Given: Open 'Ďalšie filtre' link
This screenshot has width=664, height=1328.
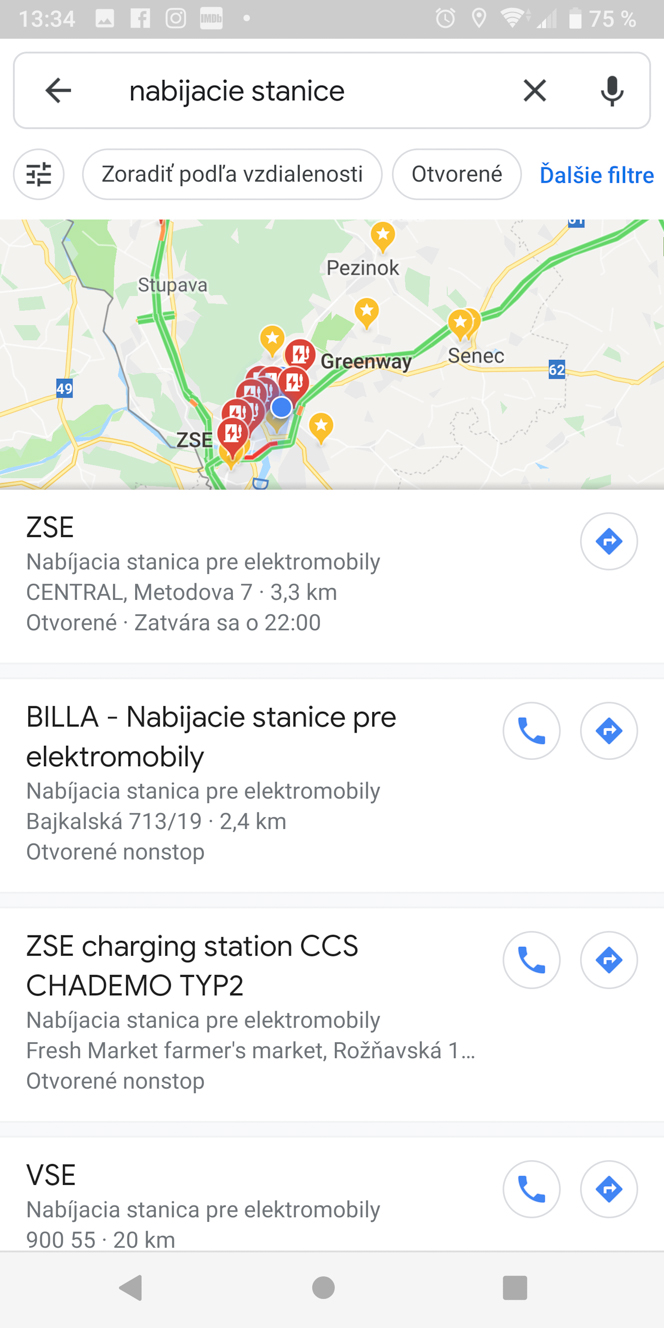Looking at the screenshot, I should point(596,175).
